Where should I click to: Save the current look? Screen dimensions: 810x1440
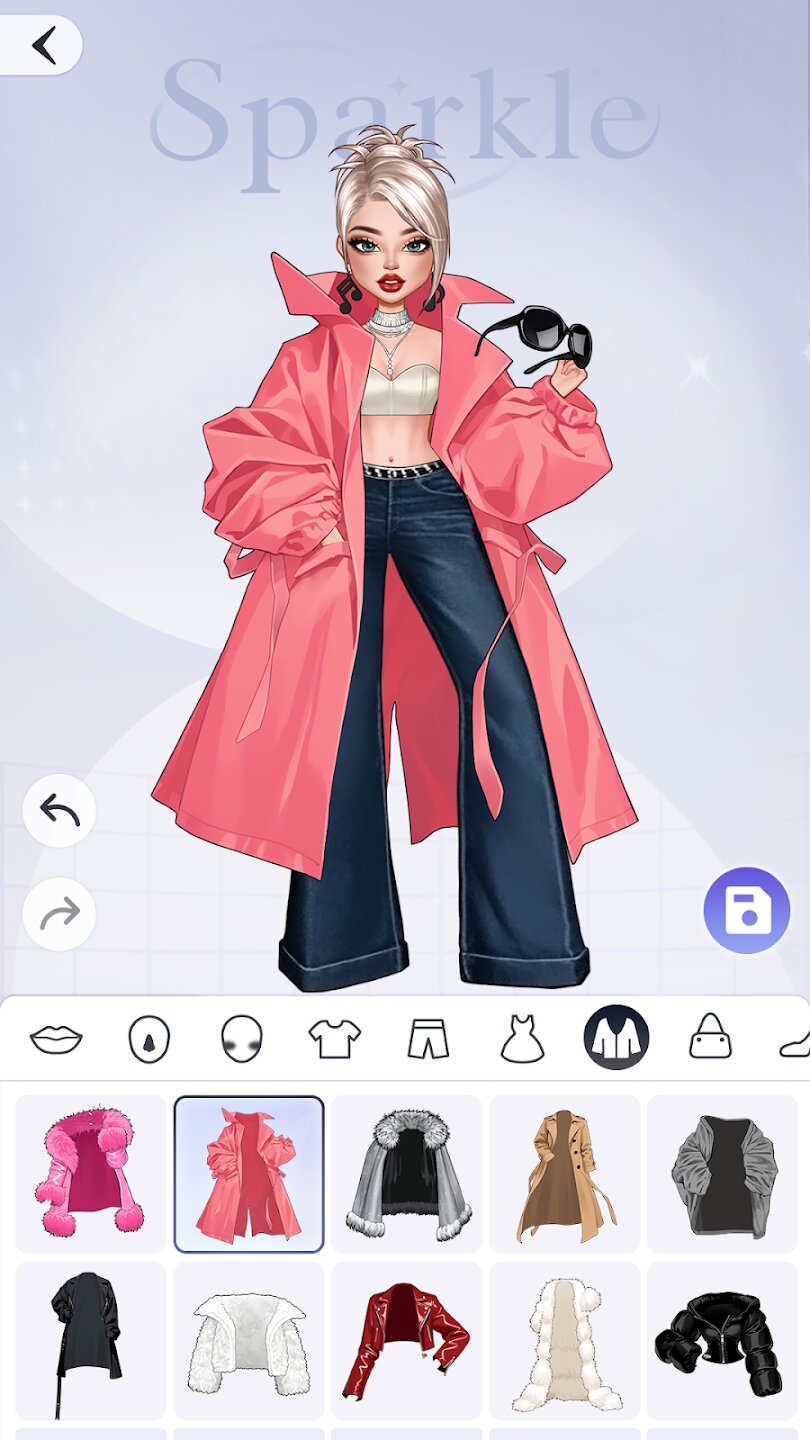click(x=746, y=911)
